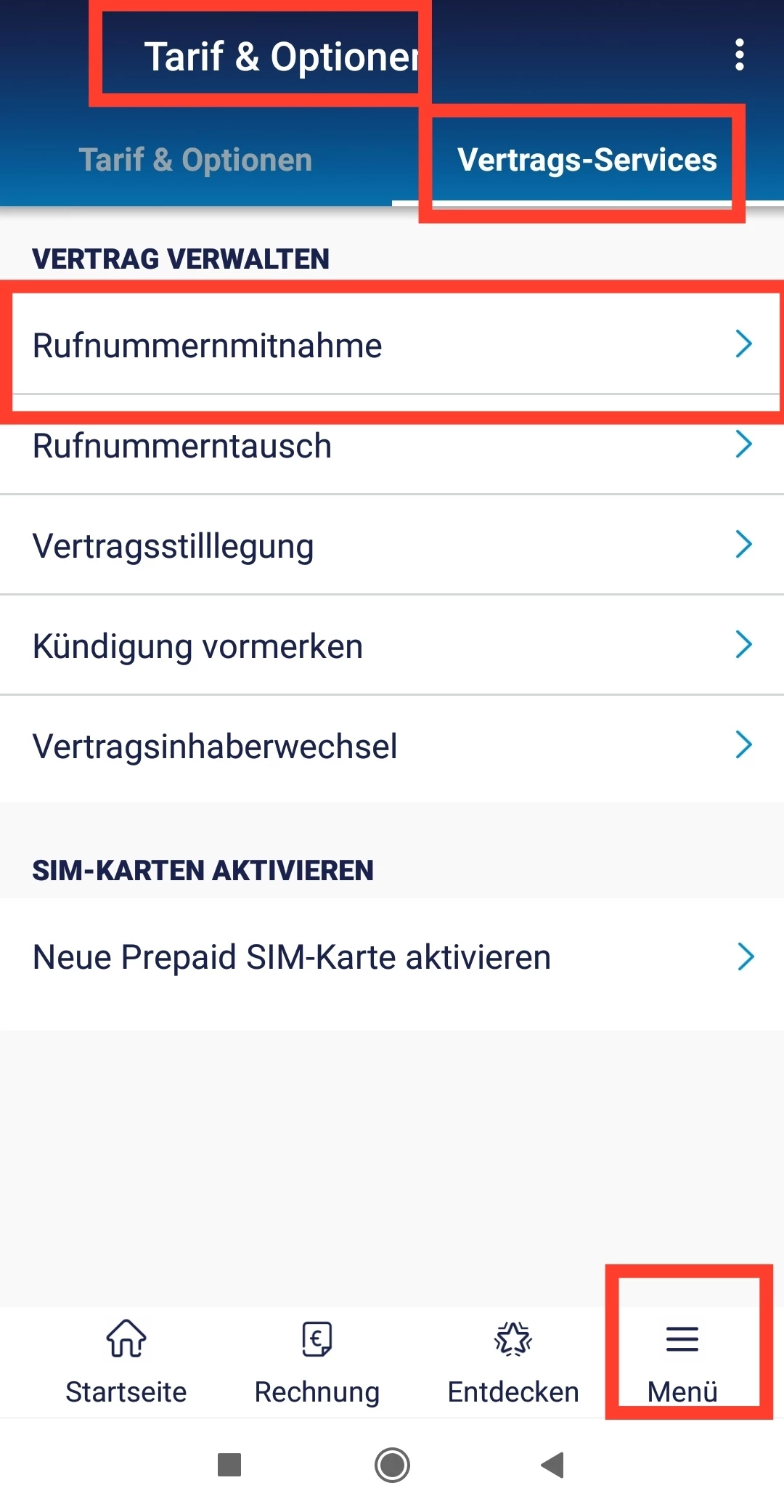
Task: Open the Rufnummerntausch row
Action: pyautogui.click(x=392, y=445)
